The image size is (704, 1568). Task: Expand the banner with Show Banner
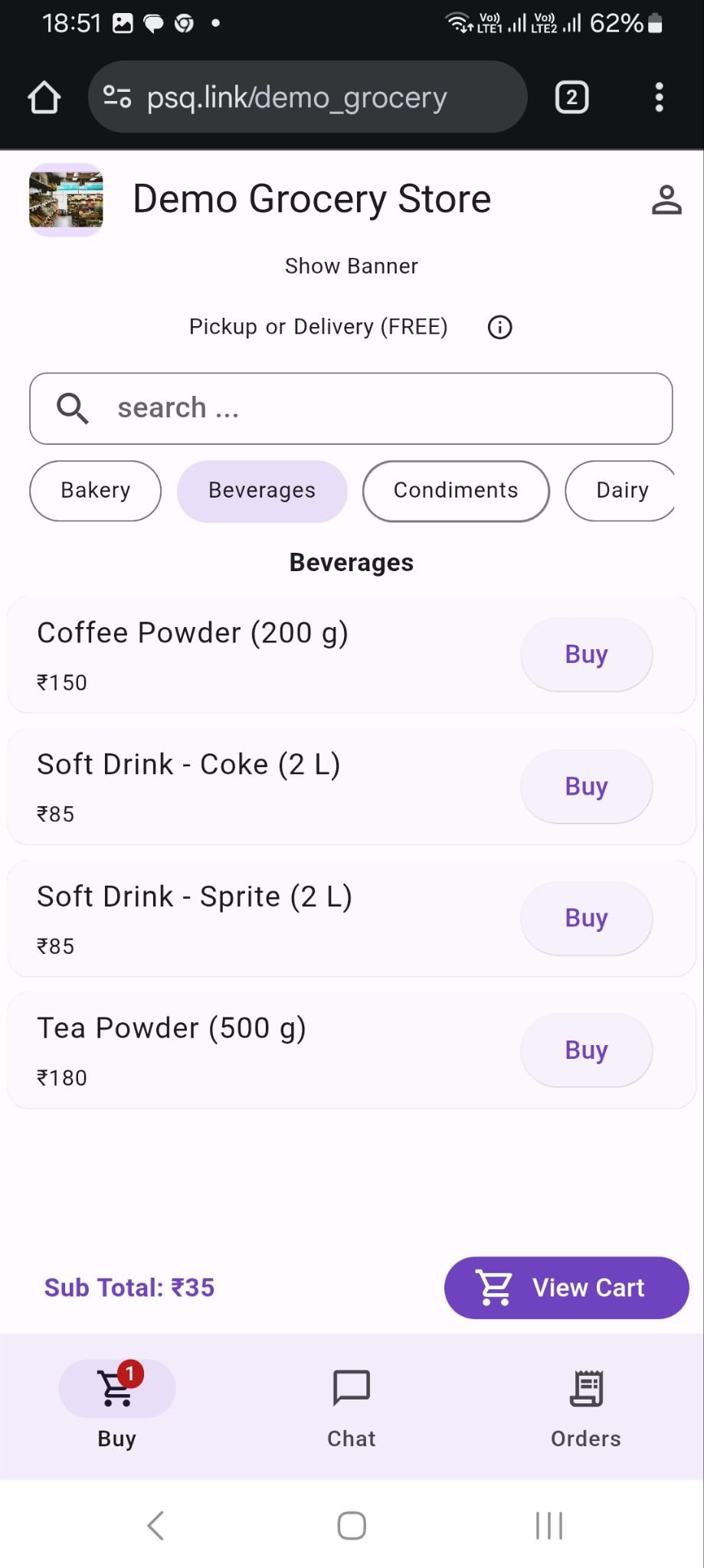click(351, 266)
